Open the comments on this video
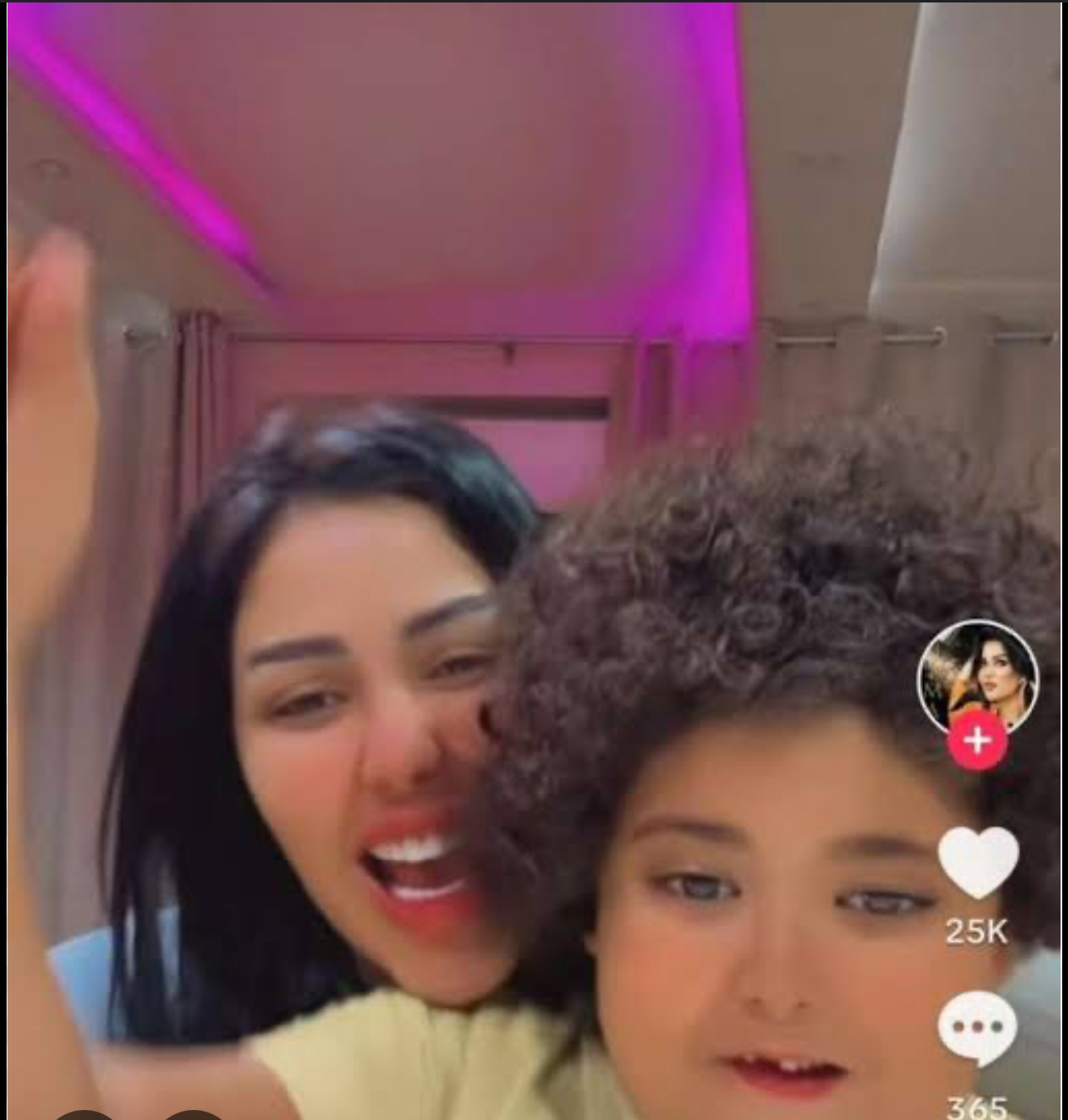This screenshot has height=1120, width=1068. pyautogui.click(x=978, y=1027)
